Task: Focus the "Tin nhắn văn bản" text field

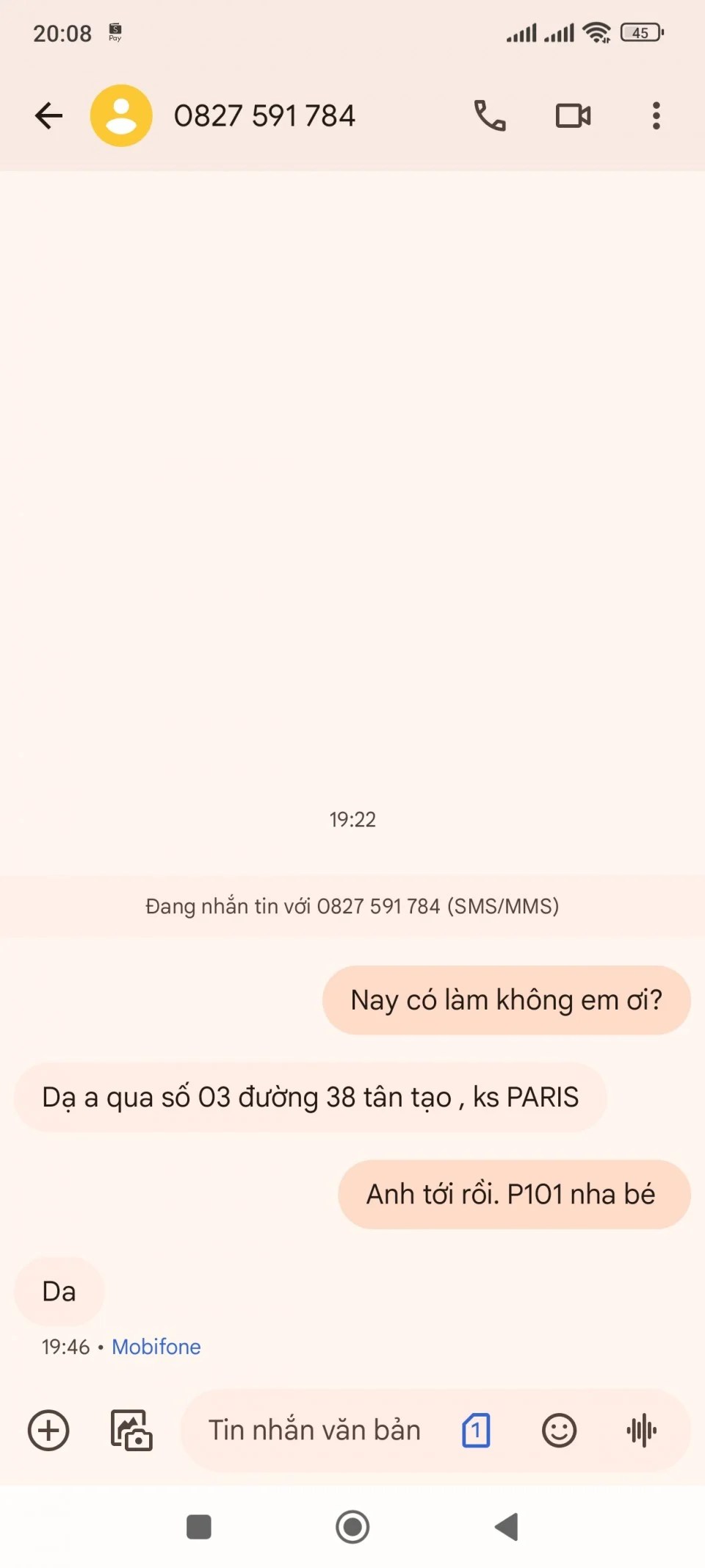Action: pyautogui.click(x=314, y=1431)
